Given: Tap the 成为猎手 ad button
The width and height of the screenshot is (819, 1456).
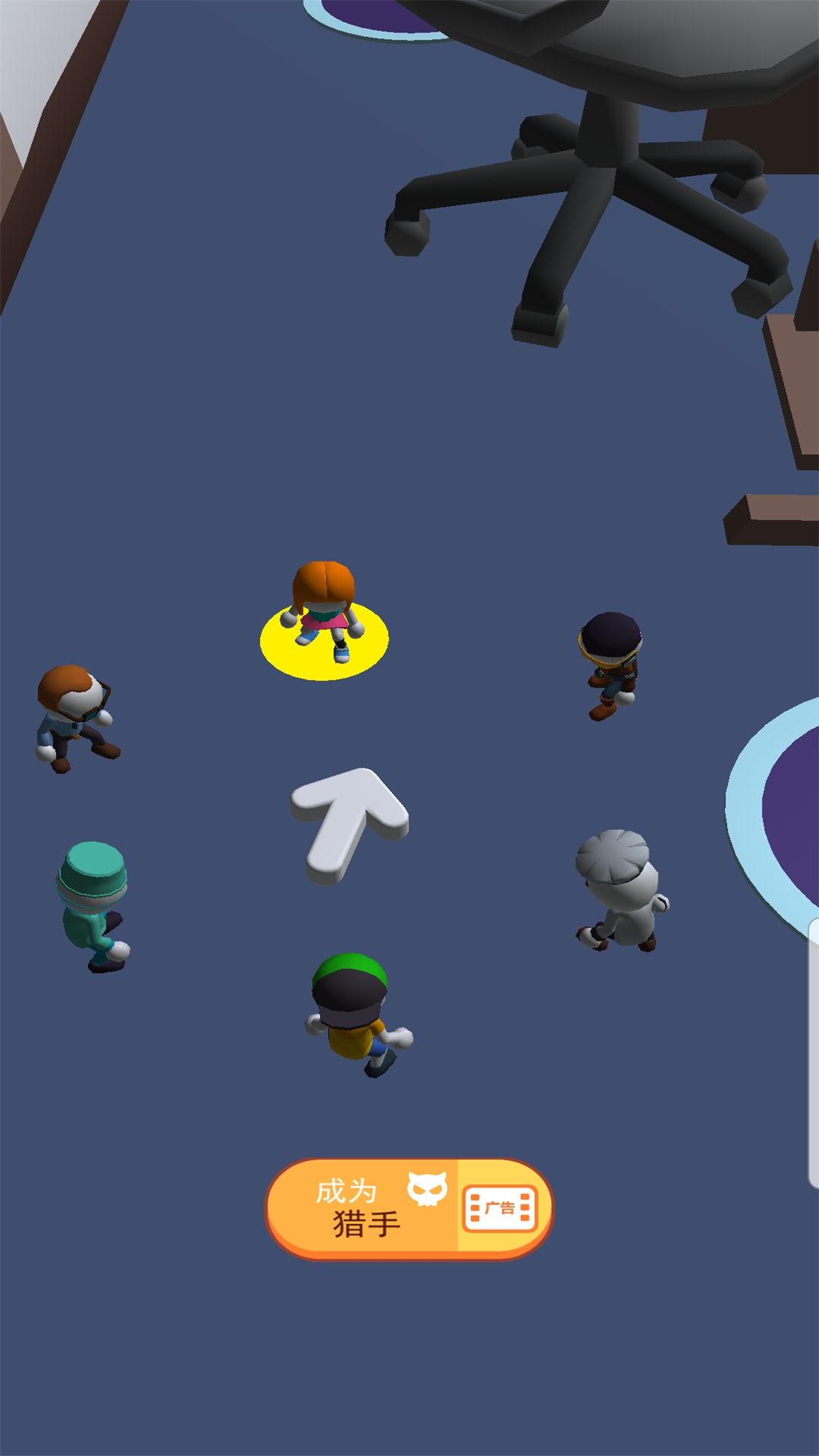Looking at the screenshot, I should [x=409, y=1209].
